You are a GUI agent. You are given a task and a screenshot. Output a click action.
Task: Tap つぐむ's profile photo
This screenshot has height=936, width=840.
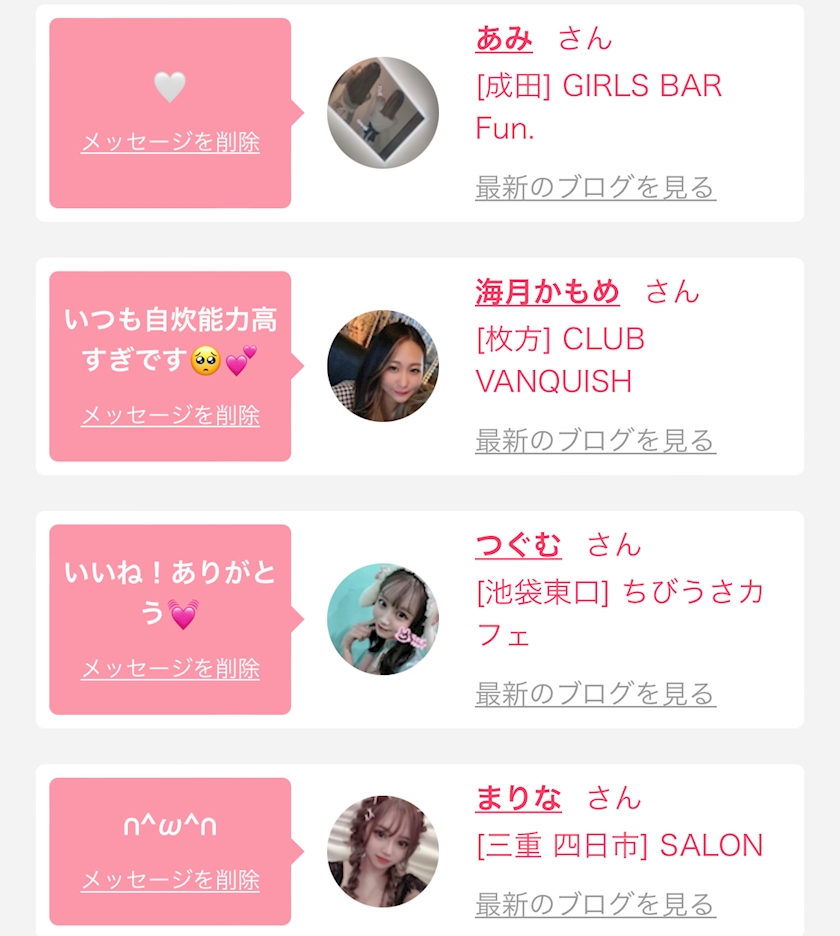pyautogui.click(x=383, y=618)
